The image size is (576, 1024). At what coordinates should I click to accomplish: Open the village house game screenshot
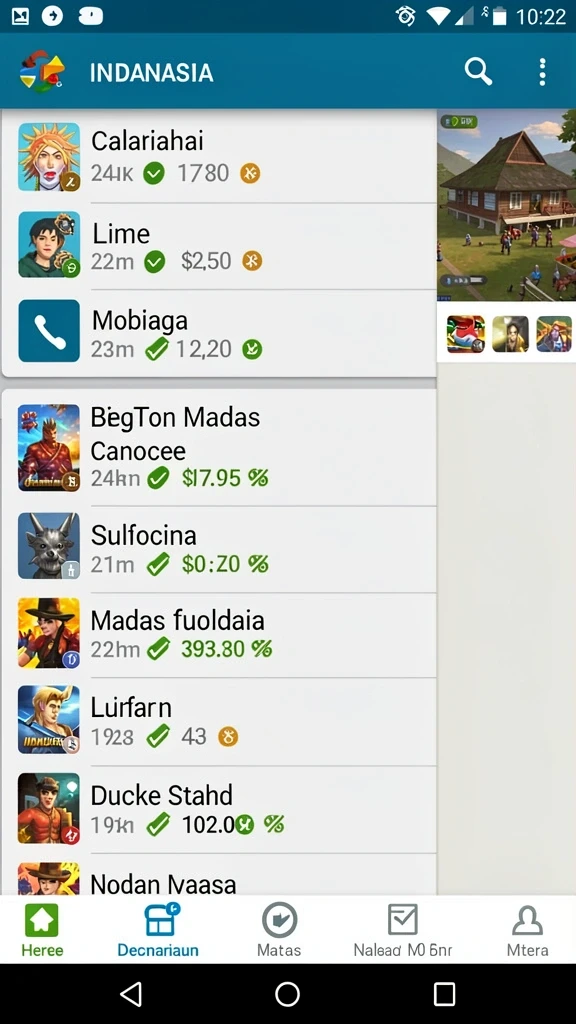(x=507, y=205)
